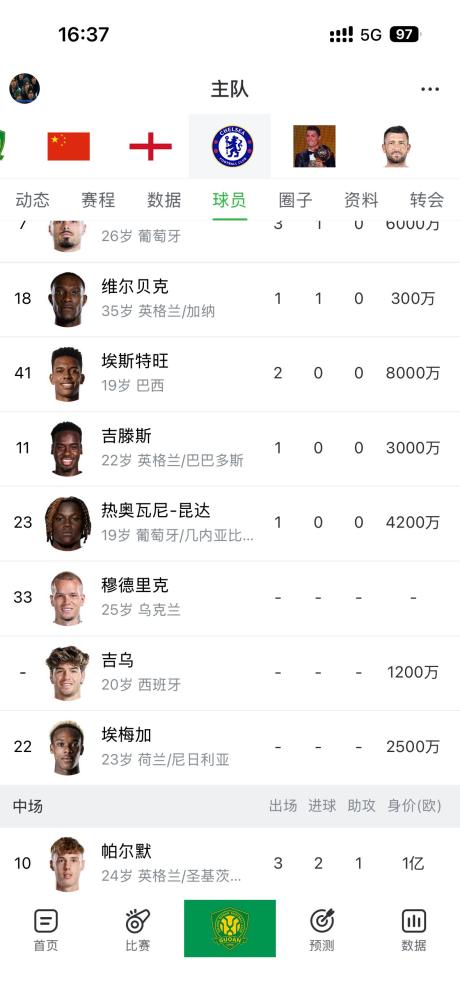This screenshot has height=997, width=460.
Task: Open player 维尔贝克's profile
Action: pyautogui.click(x=230, y=299)
